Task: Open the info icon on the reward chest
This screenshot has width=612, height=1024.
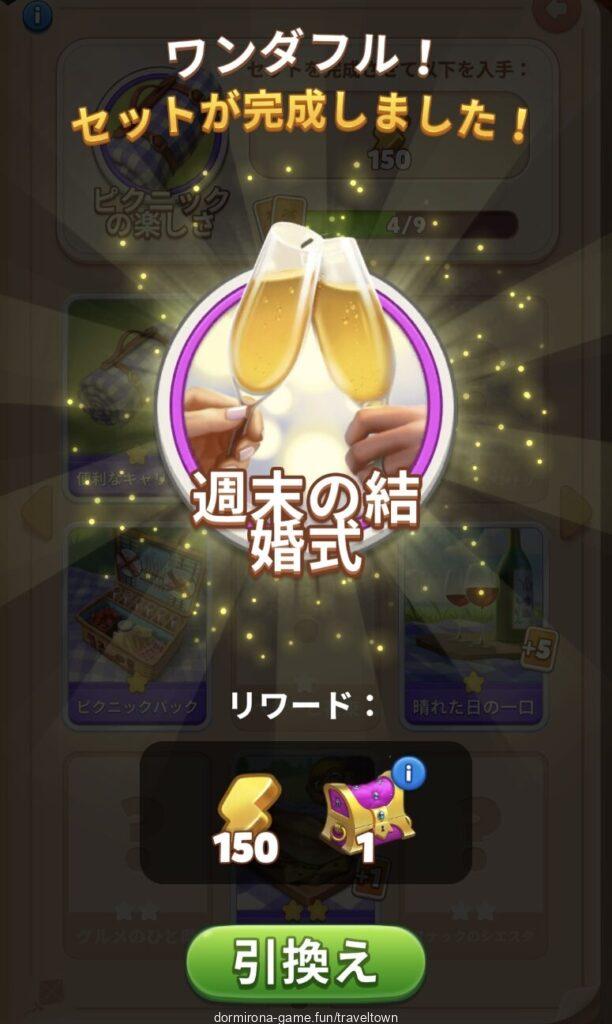Action: [408, 773]
